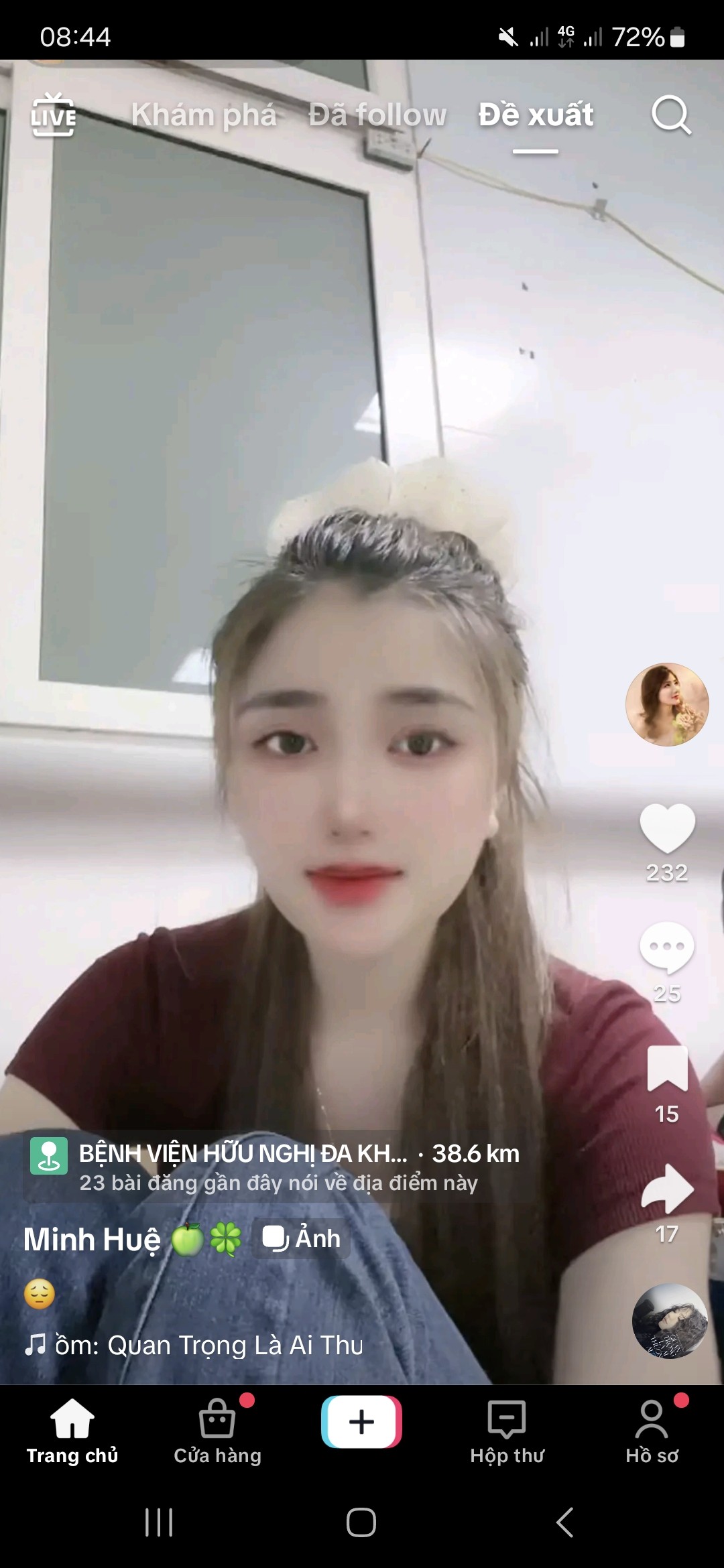Open the BỆNH VIỆN HỮU NGHỊ location tag
Screen dimensions: 724x1568
(275, 1168)
